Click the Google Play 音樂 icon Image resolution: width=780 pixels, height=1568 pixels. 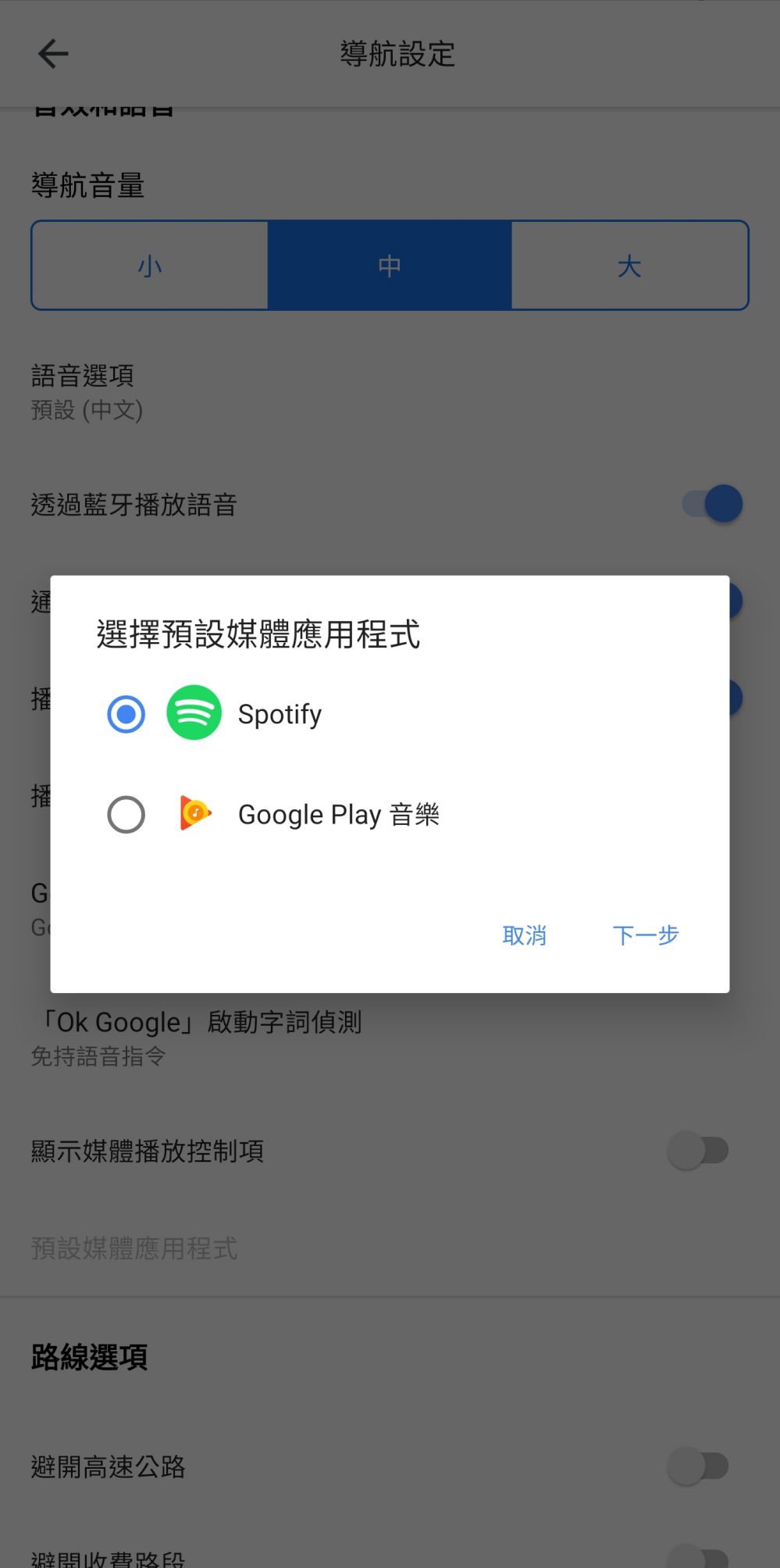click(x=193, y=813)
